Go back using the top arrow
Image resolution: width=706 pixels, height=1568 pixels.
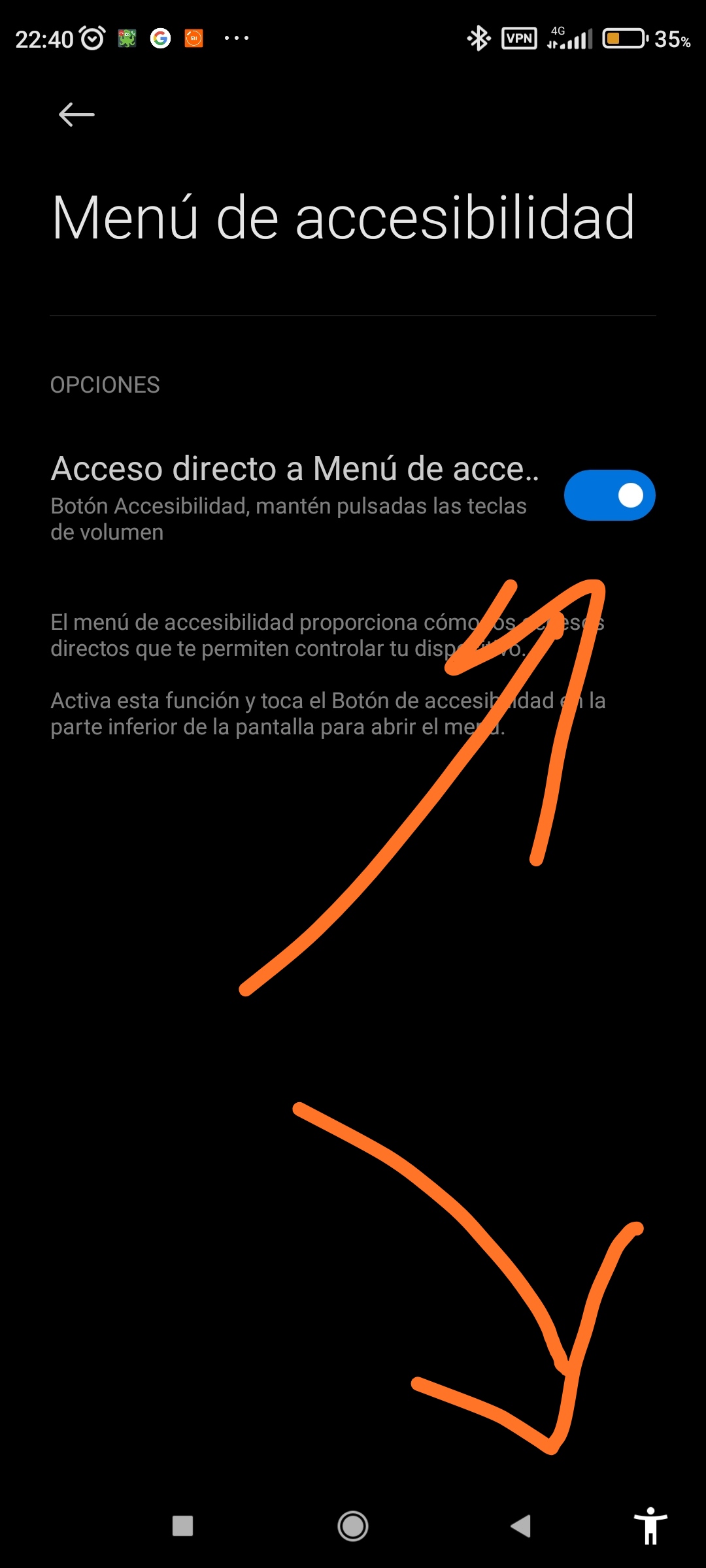click(x=76, y=115)
